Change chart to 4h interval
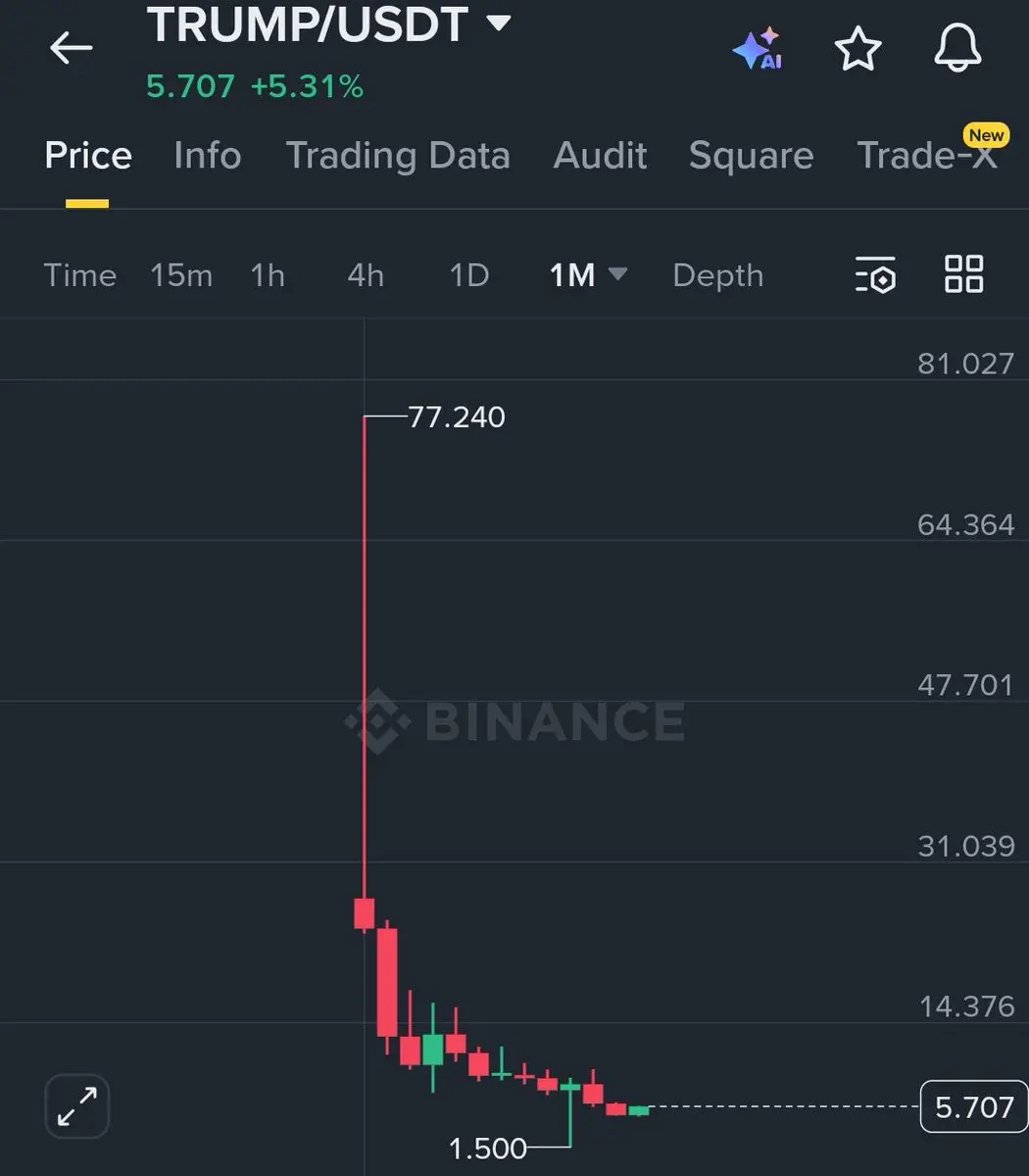The width and height of the screenshot is (1029, 1176). click(366, 275)
